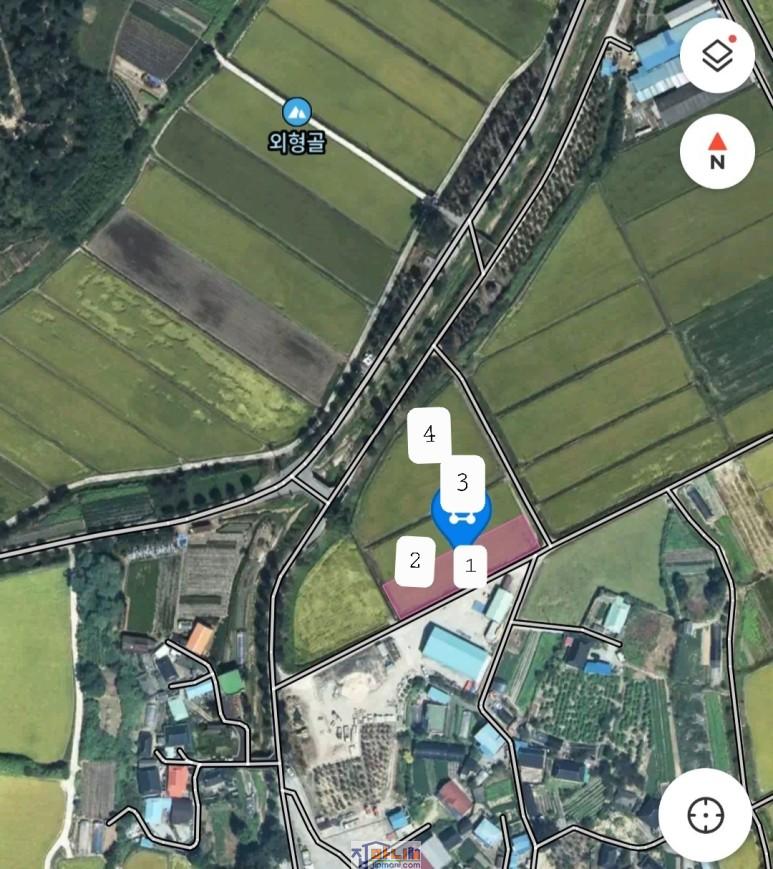Tap the compass to reset north
This screenshot has height=869, width=773.
click(x=717, y=154)
